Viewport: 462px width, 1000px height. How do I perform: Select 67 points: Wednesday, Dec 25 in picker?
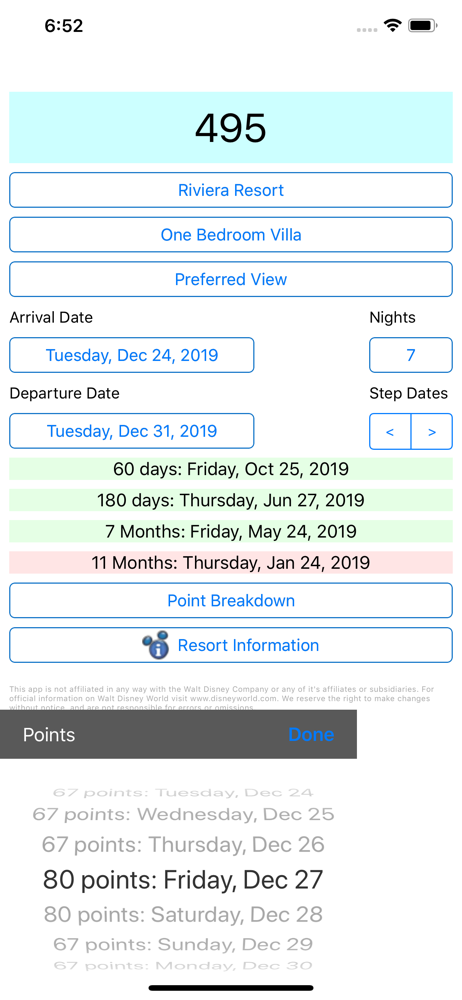click(x=183, y=814)
